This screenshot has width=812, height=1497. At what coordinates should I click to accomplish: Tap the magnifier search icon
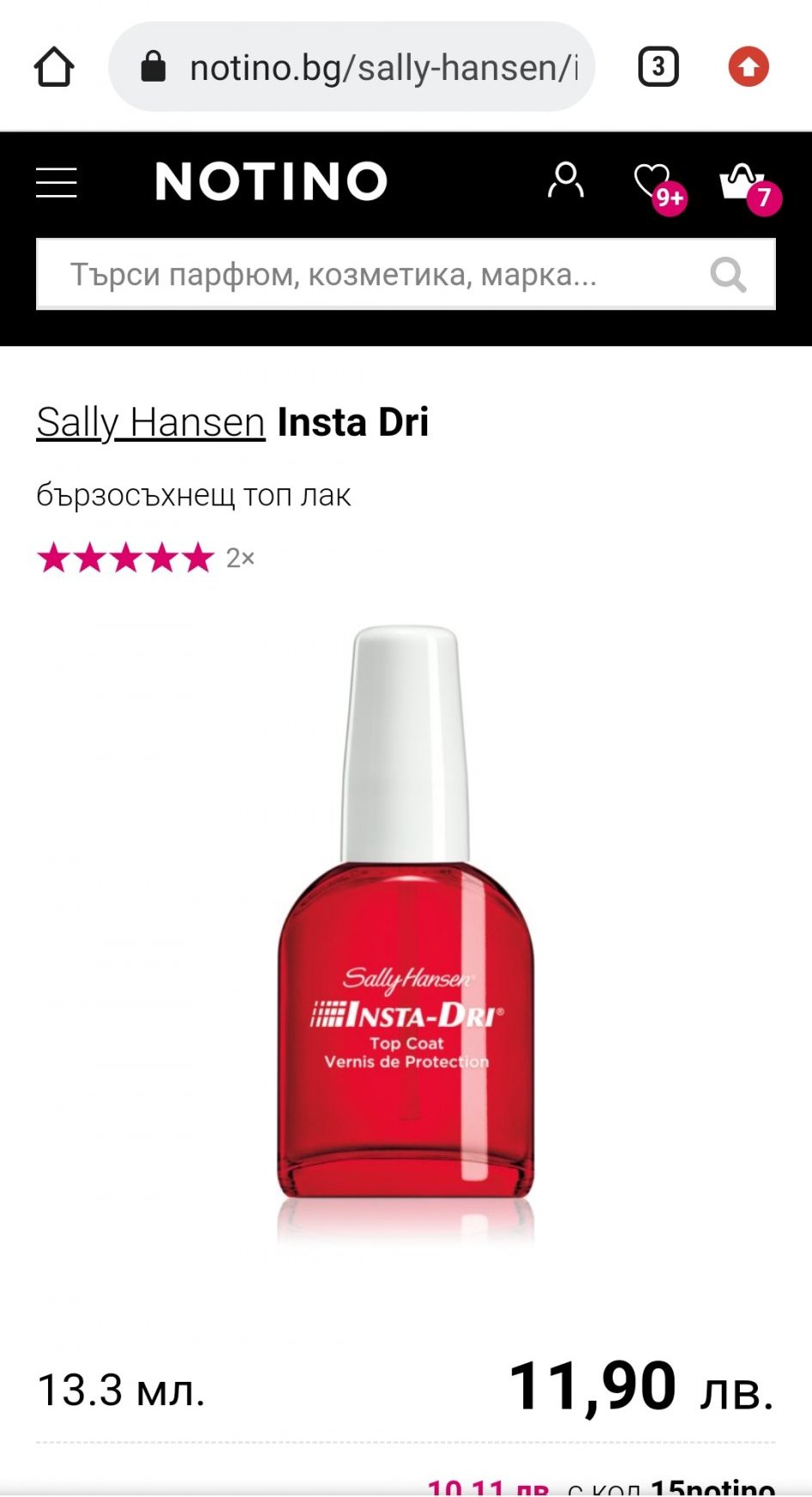coord(728,275)
